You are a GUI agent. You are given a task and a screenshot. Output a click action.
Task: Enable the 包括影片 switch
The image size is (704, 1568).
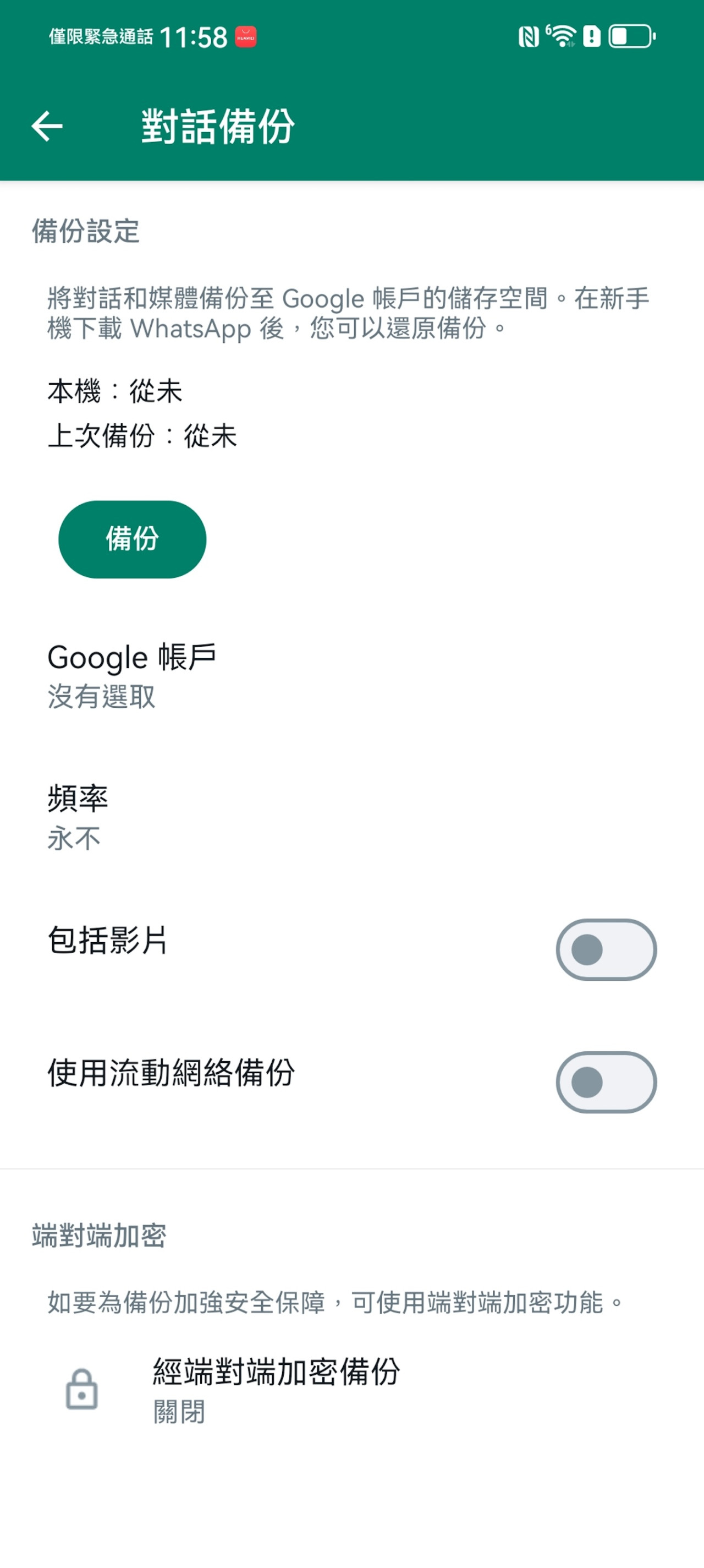(x=606, y=950)
